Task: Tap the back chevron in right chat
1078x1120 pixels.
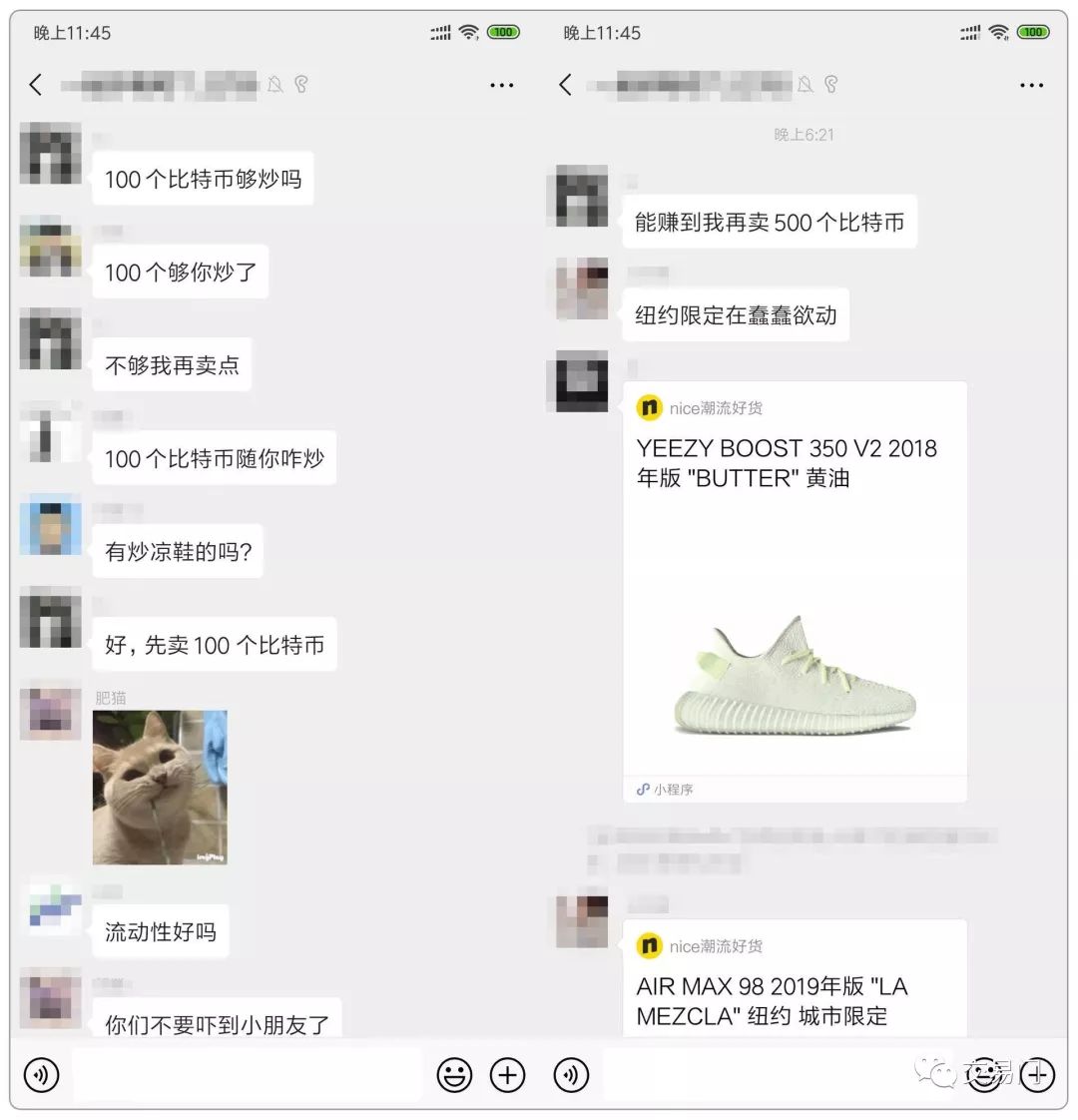Action: 566,85
